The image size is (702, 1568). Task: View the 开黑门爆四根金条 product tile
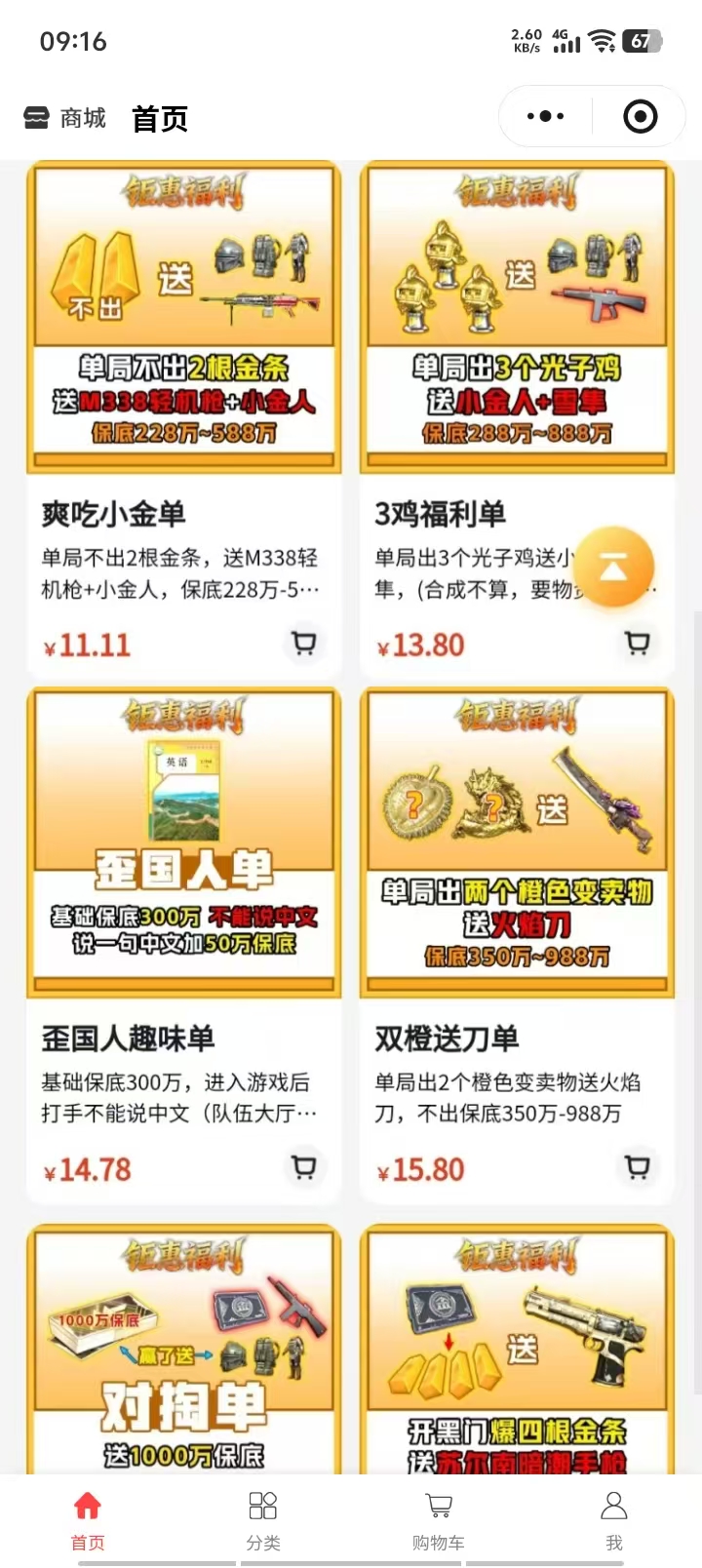[518, 1351]
